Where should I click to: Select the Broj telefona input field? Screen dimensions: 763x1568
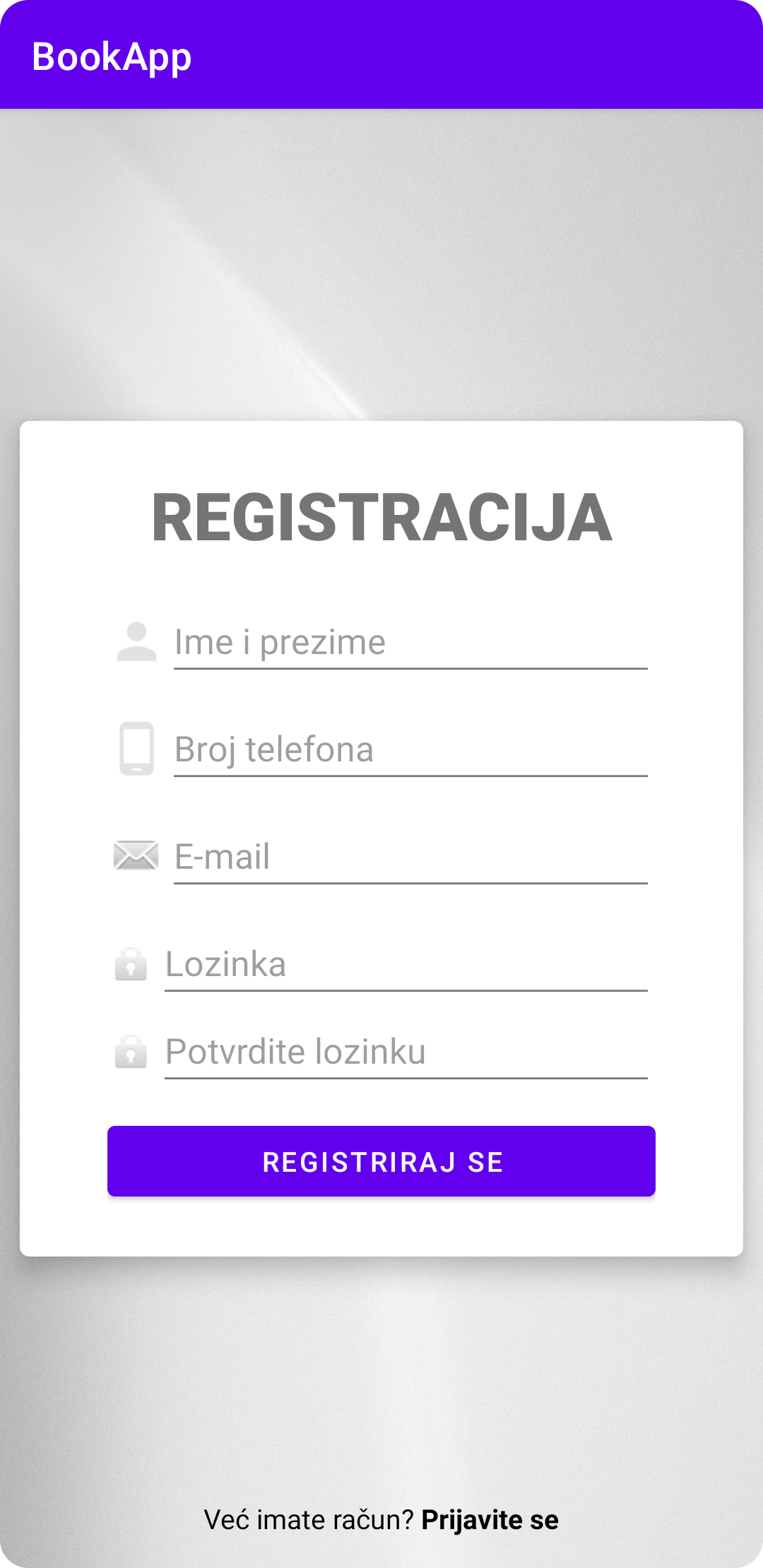410,749
